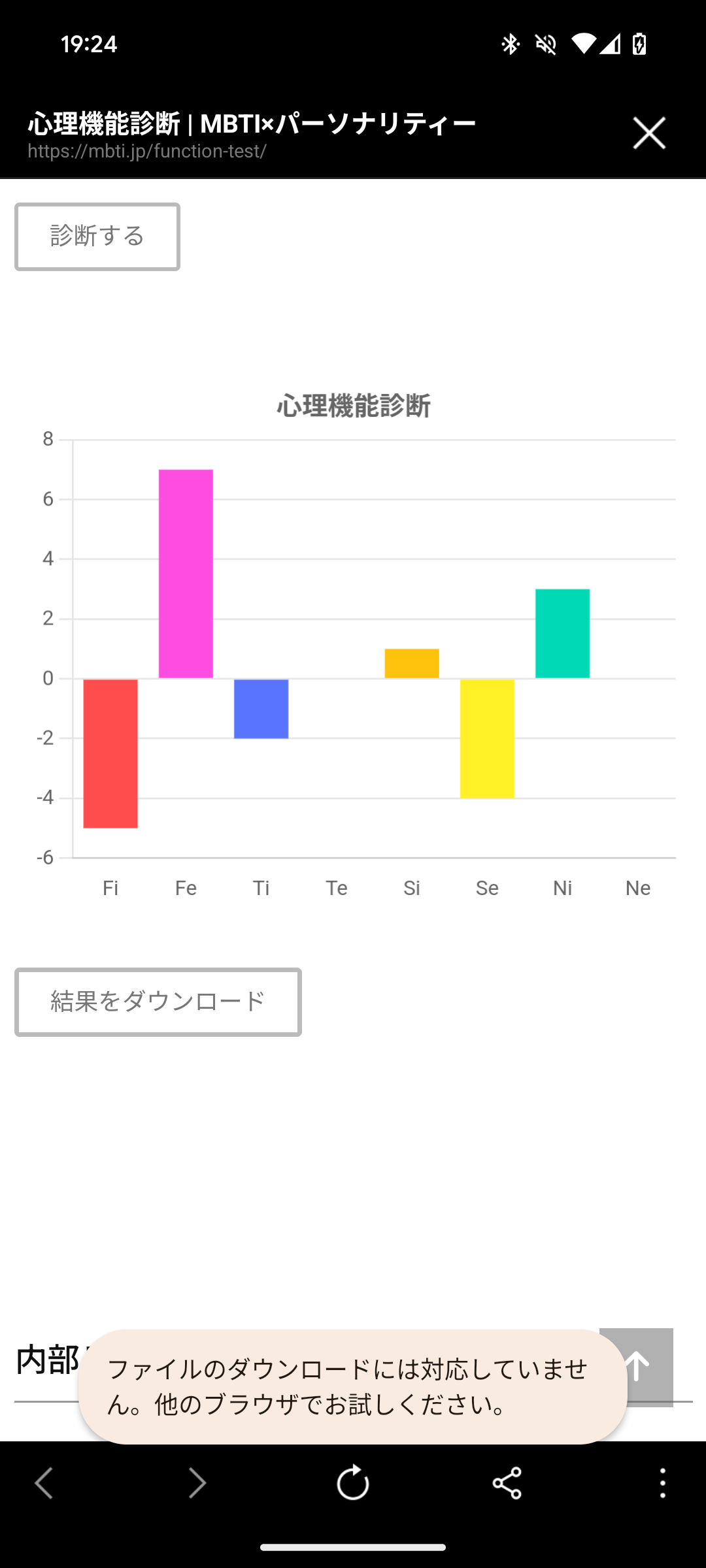Go forward to the next page

coord(197,1482)
